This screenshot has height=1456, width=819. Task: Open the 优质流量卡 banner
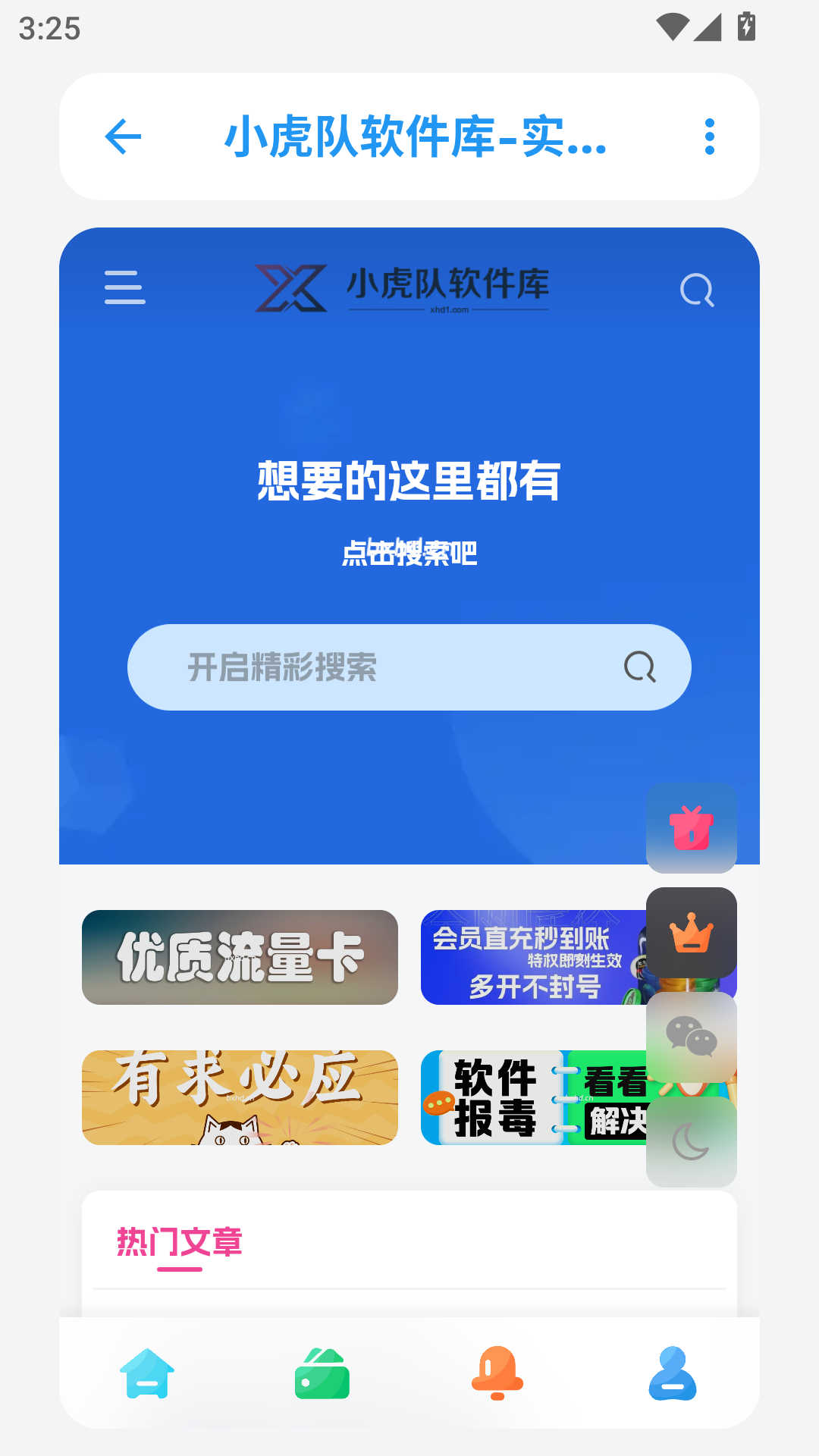tap(240, 957)
